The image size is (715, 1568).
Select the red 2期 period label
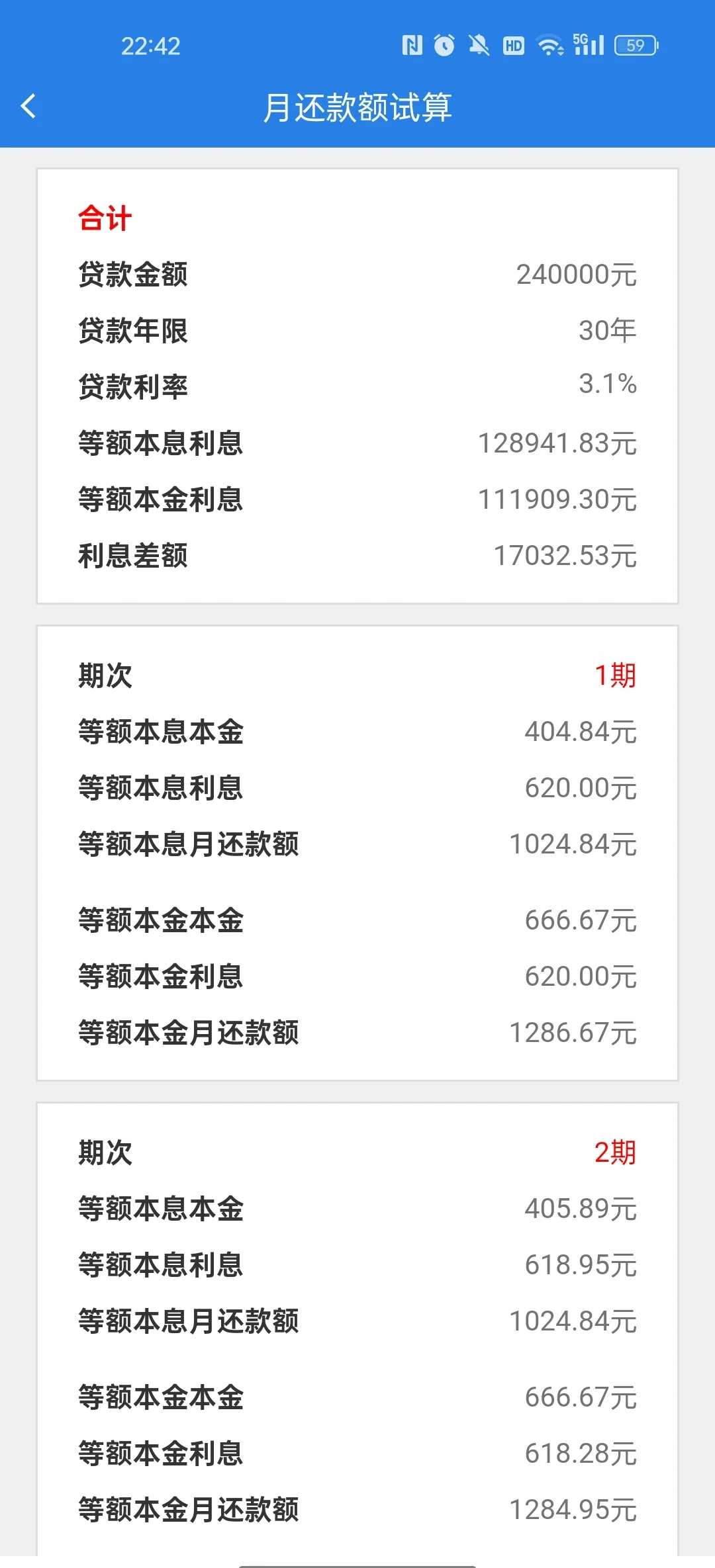pos(616,1153)
